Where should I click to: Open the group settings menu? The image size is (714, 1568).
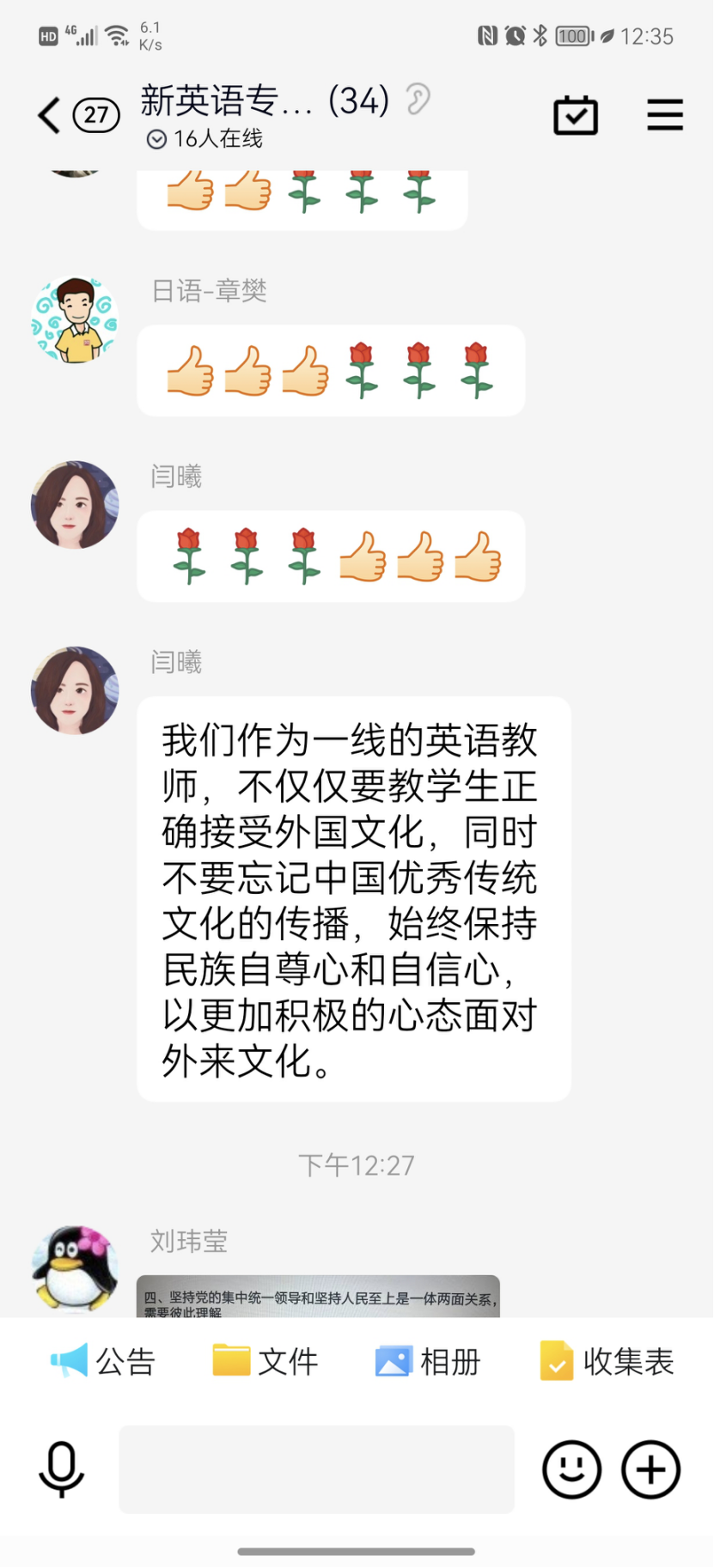[664, 115]
